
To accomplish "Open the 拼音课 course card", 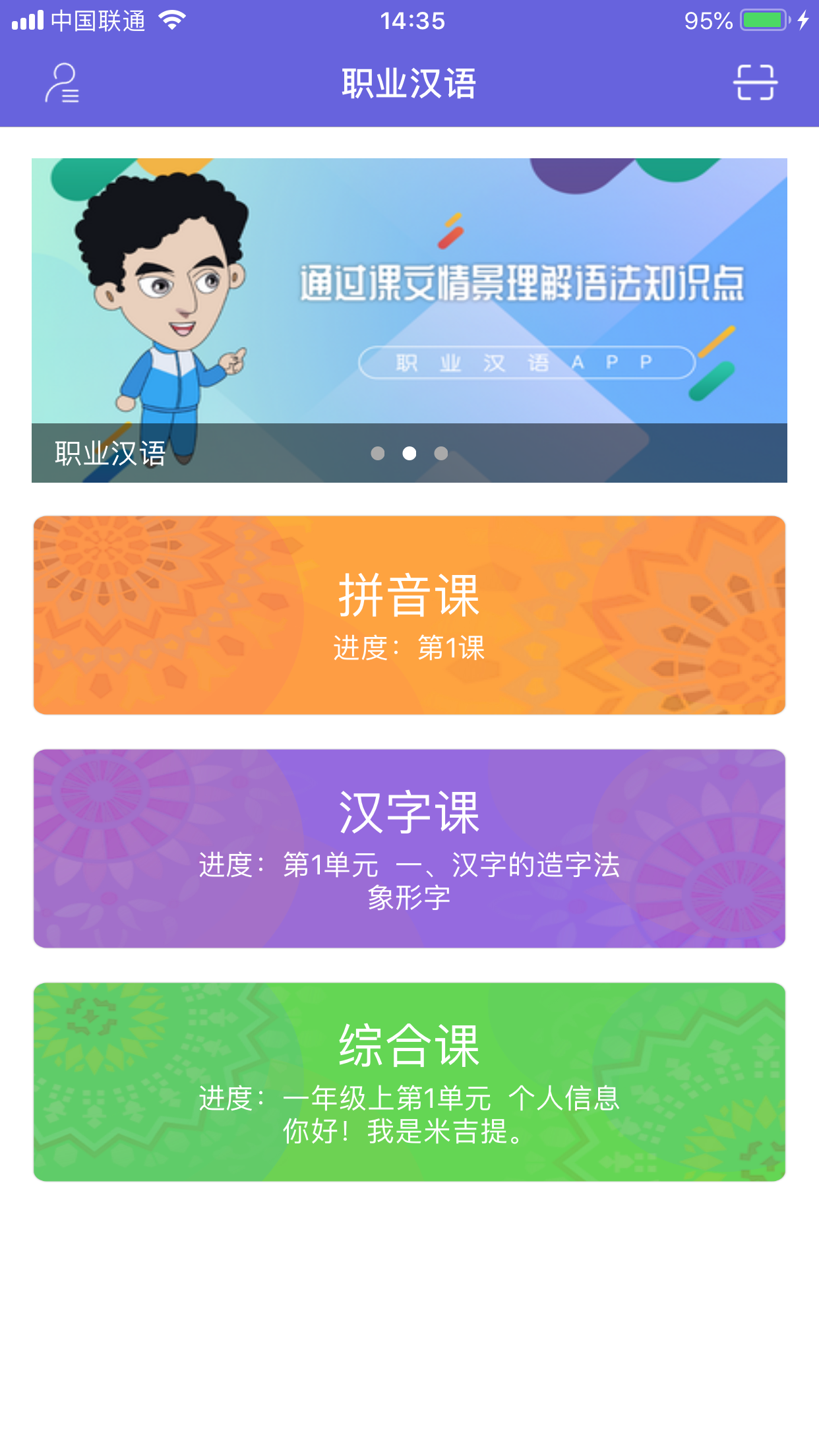I will click(409, 615).
